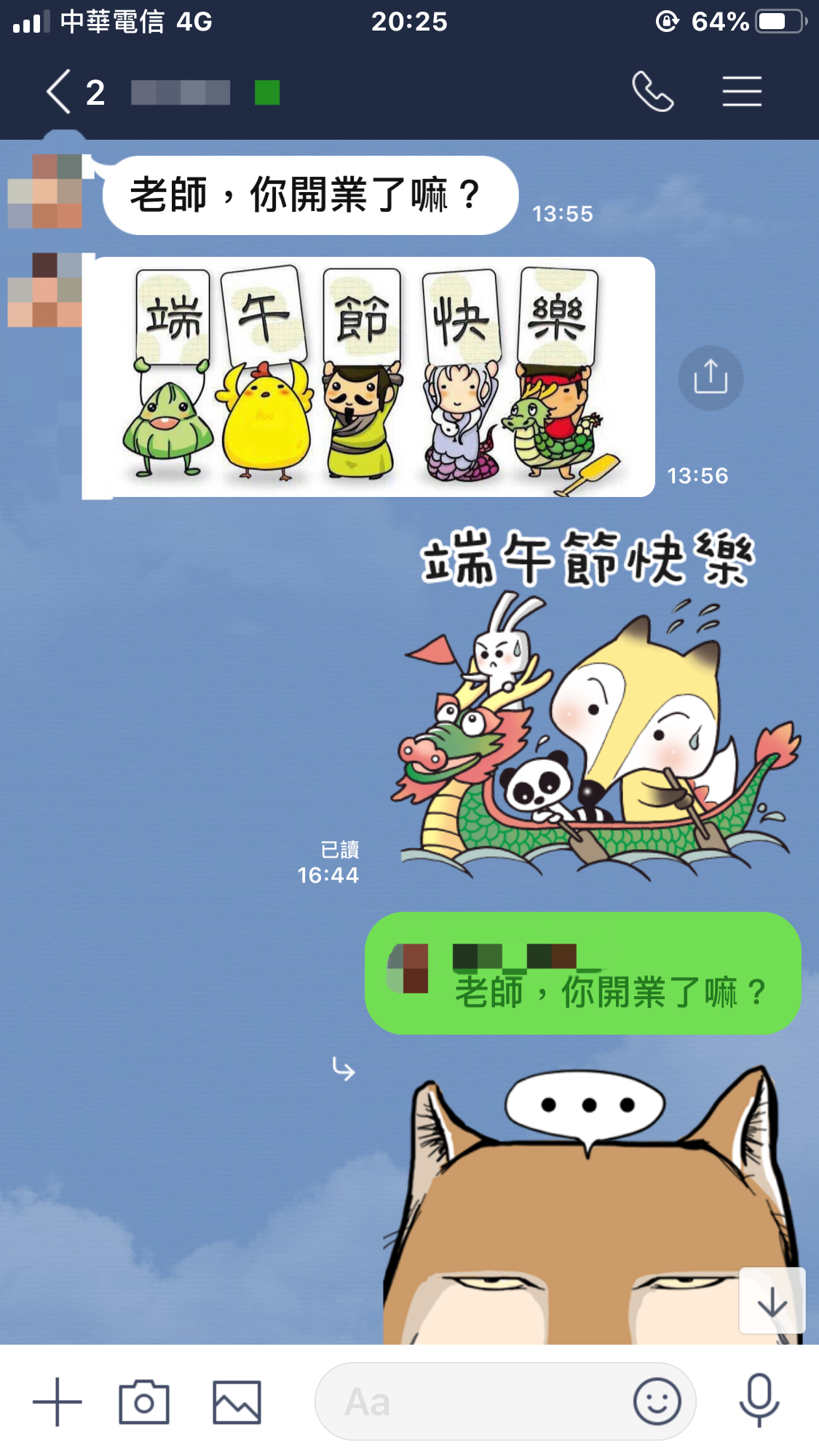This screenshot has width=819, height=1456.
Task: Tap the quoted reply 老師，你開業了嘛？ bubble
Action: pos(582,974)
